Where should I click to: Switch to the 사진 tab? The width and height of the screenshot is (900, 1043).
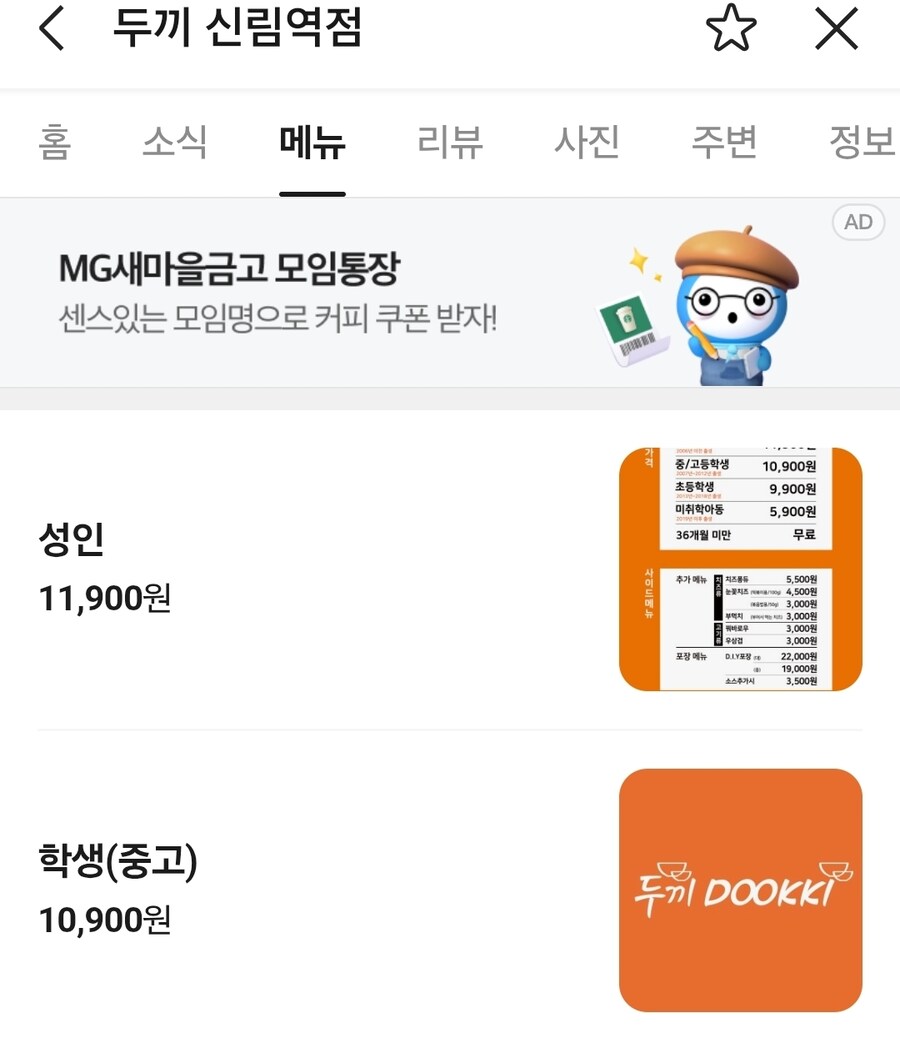[587, 143]
